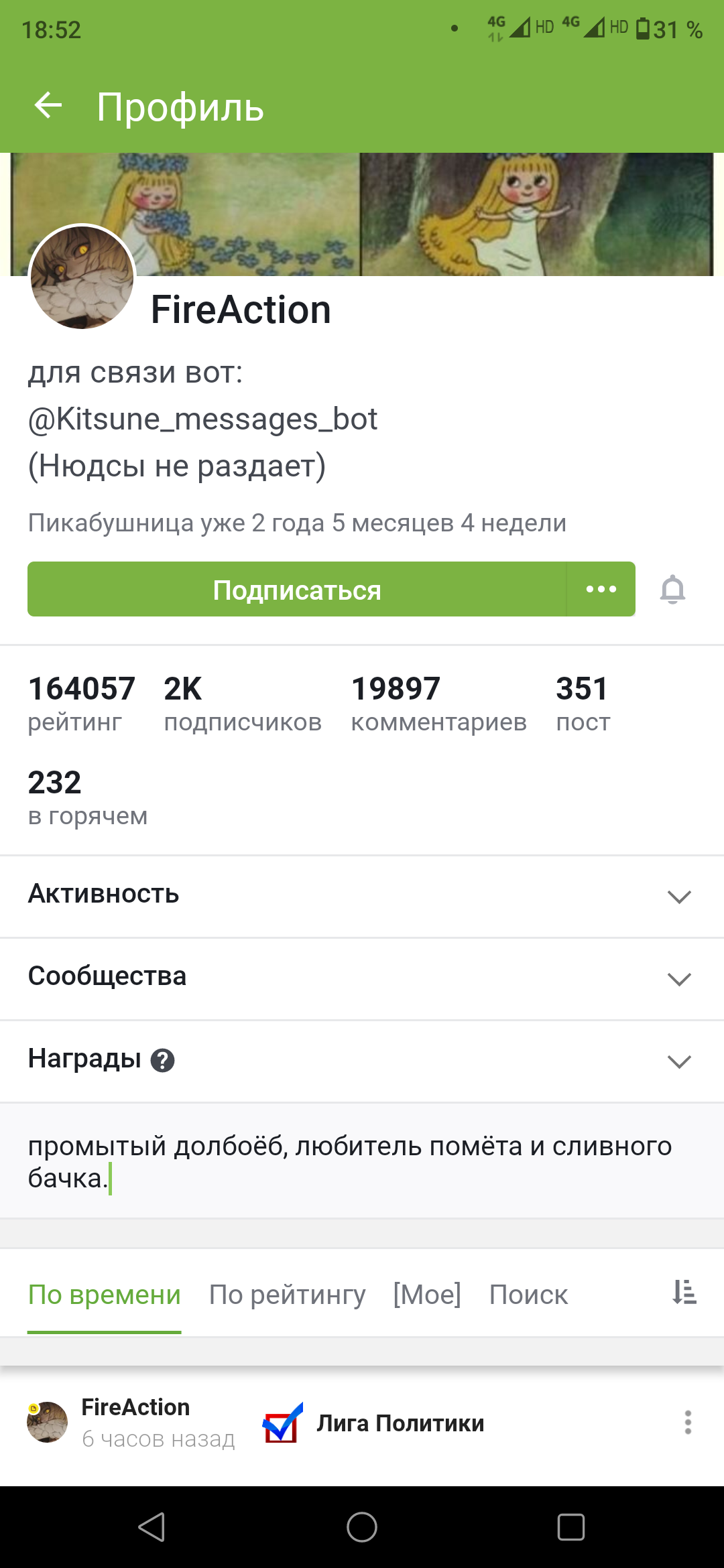
Task: Open FireAction author name on the post
Action: click(x=135, y=1407)
